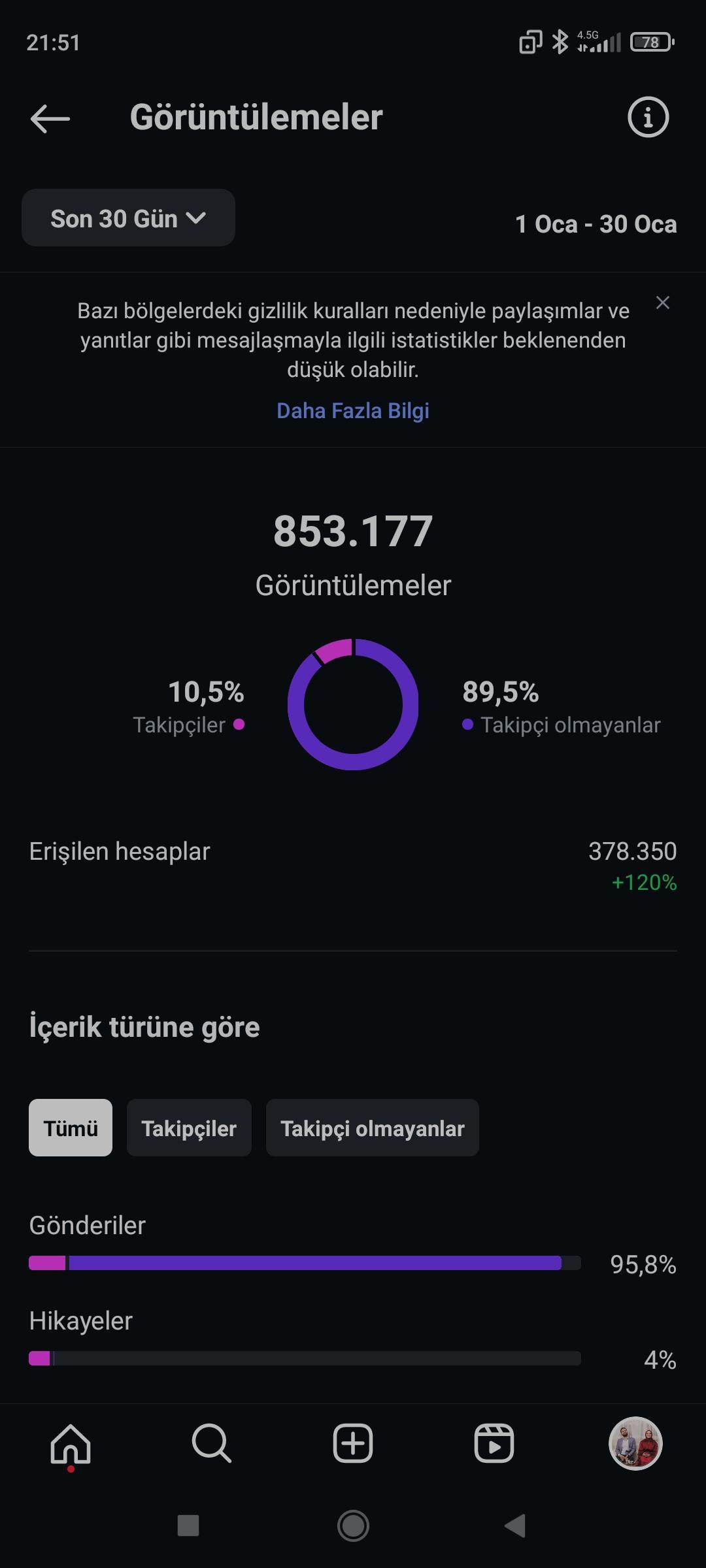Open the info icon about views
Screen dimensions: 706x1568
coord(648,118)
